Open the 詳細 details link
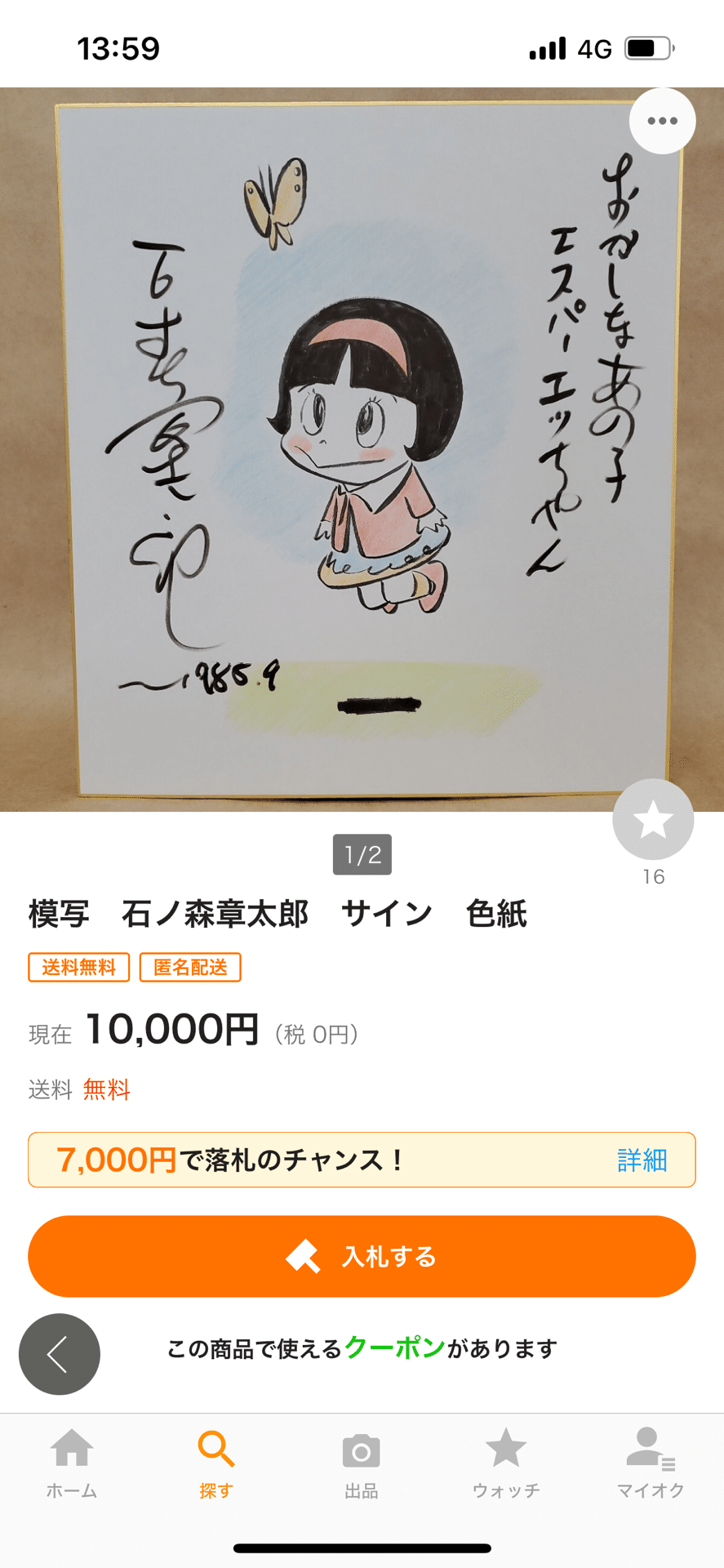 click(x=642, y=1159)
